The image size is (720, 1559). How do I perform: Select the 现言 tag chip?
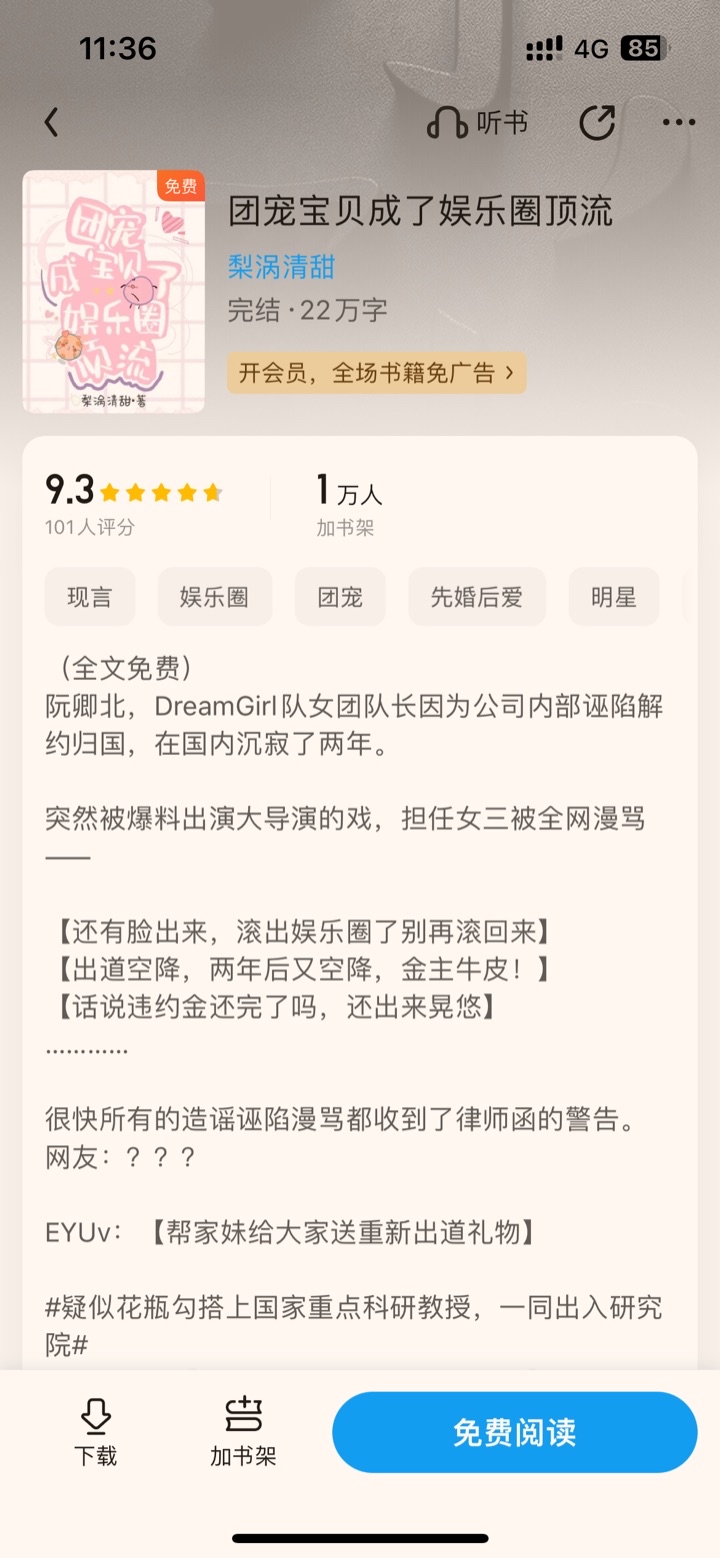click(90, 597)
